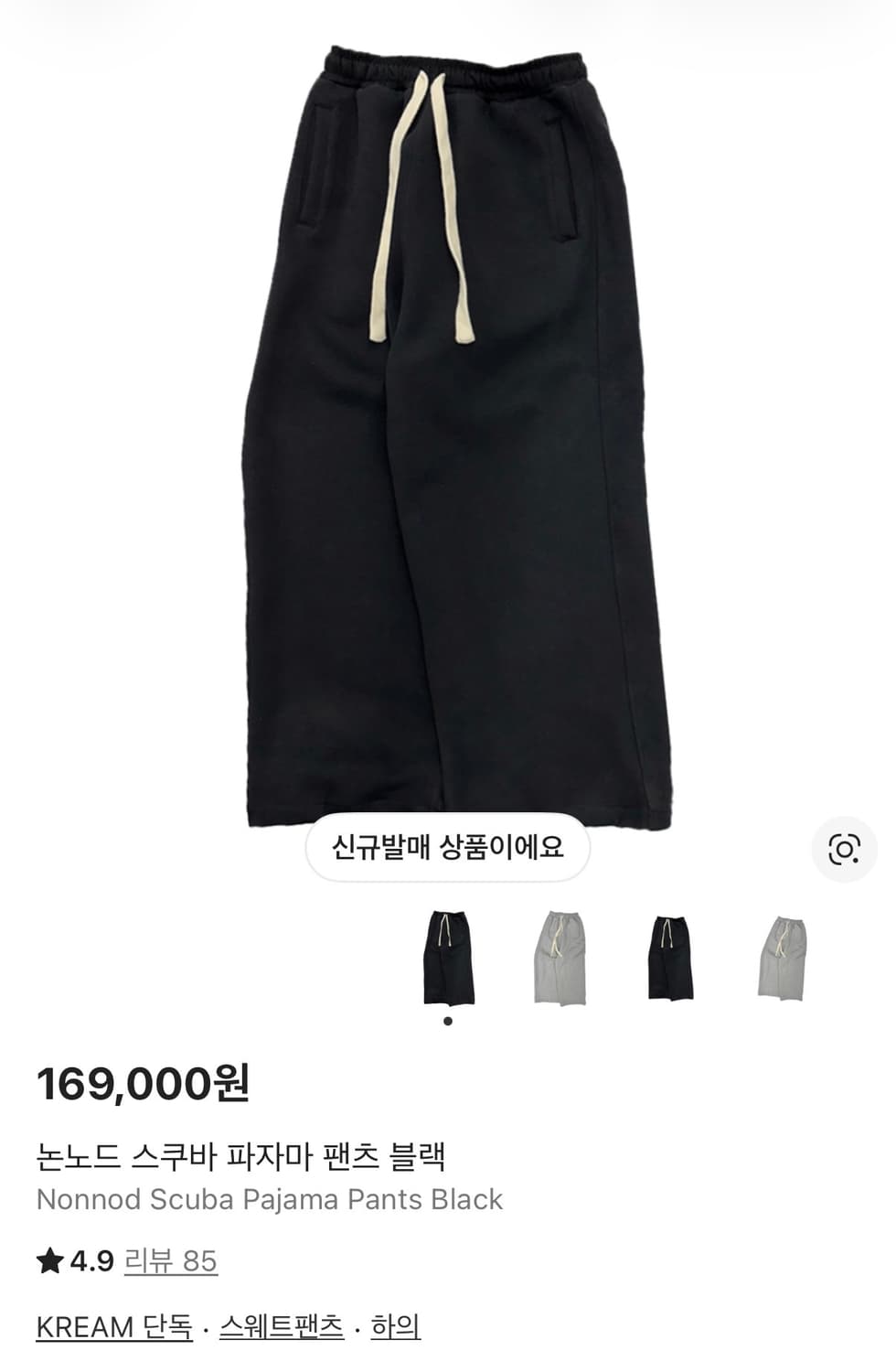
Task: Dismiss the 신규발매 상품이에요 badge
Action: tap(448, 849)
